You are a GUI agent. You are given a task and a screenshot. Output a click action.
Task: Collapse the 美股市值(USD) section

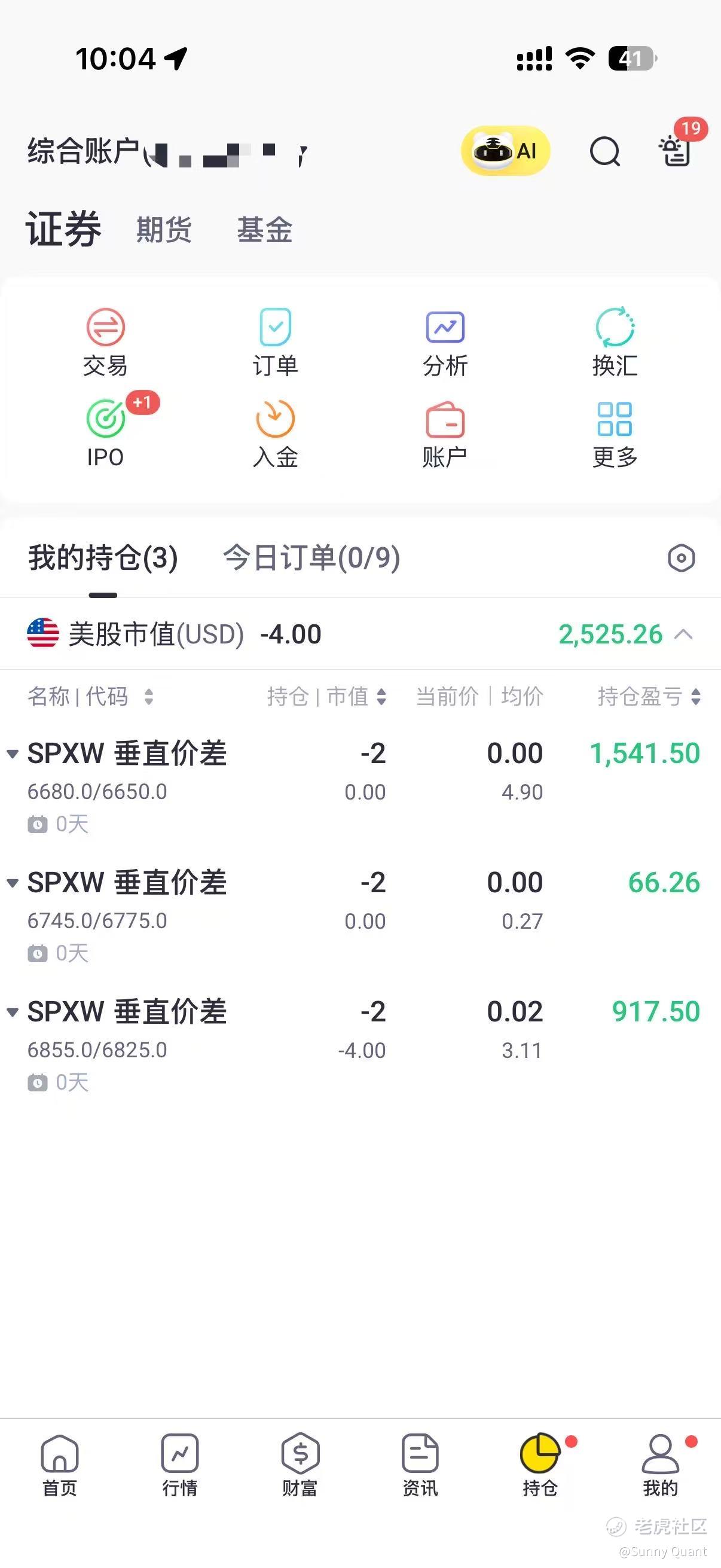pos(684,634)
